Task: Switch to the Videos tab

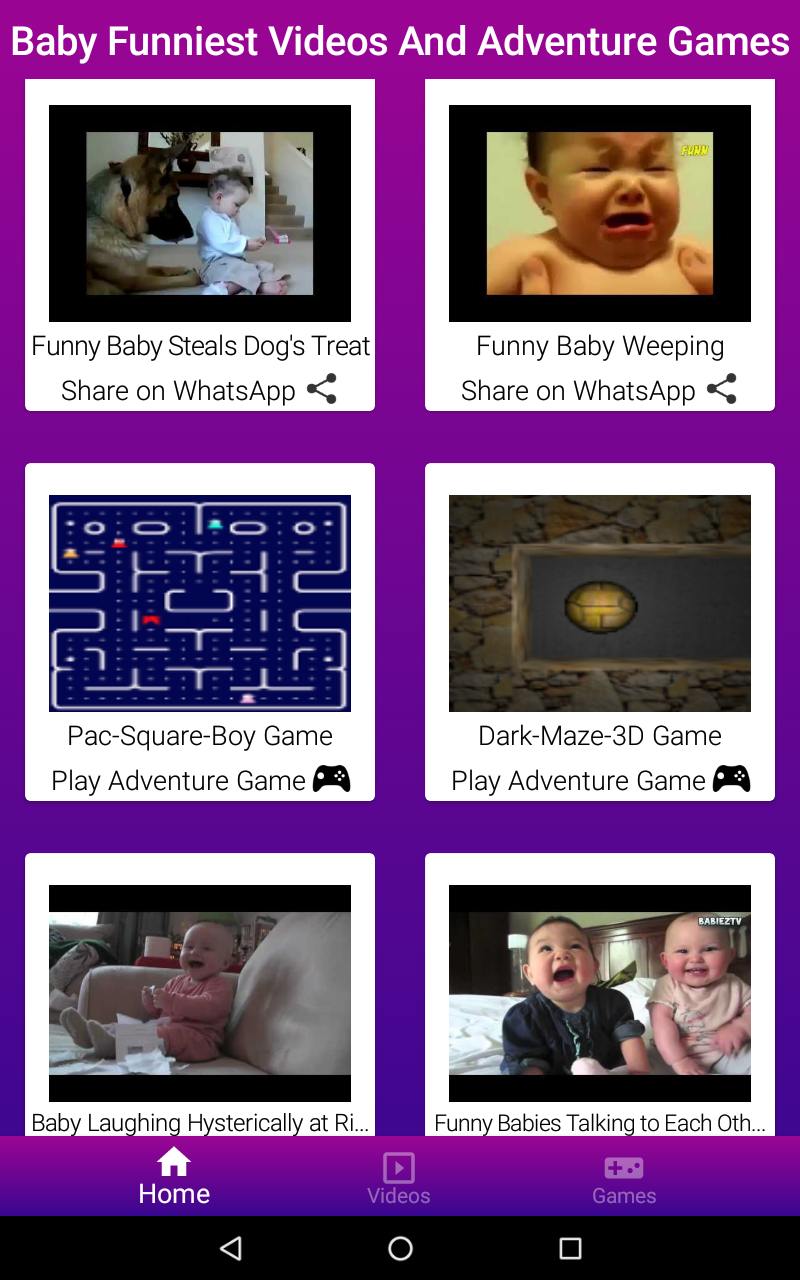Action: point(399,1177)
